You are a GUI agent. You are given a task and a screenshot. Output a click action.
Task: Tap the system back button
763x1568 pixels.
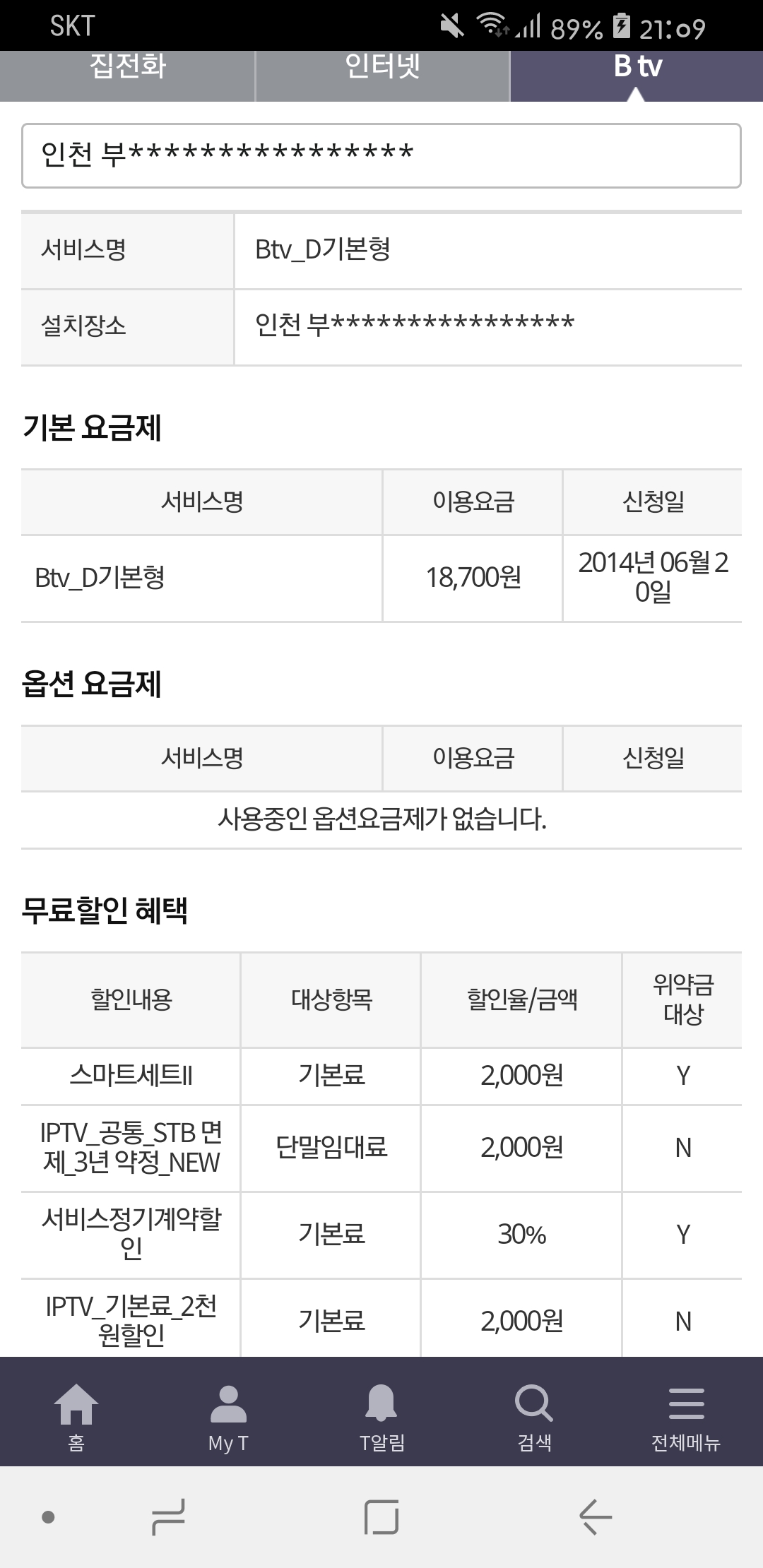point(595,1517)
